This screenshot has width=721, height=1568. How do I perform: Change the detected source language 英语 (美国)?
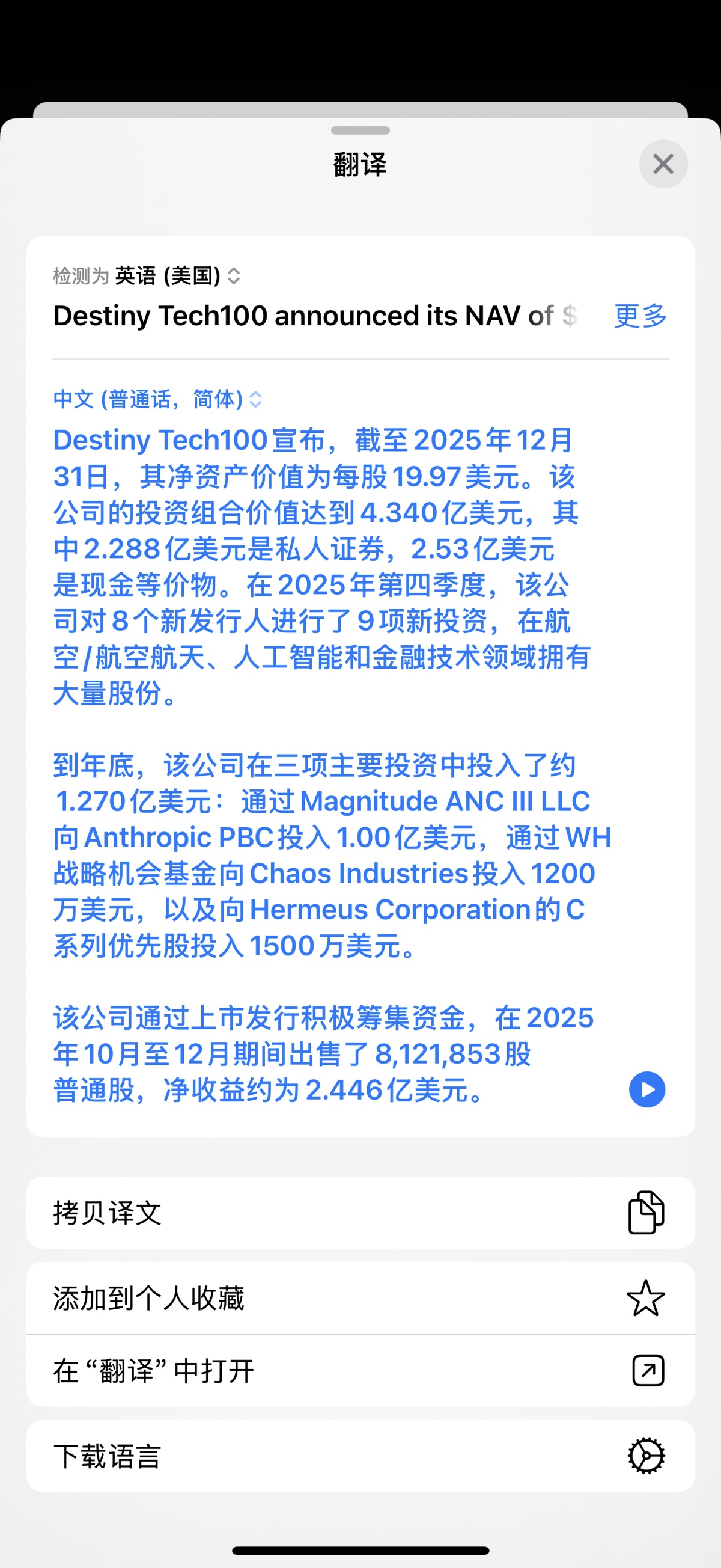point(177,276)
